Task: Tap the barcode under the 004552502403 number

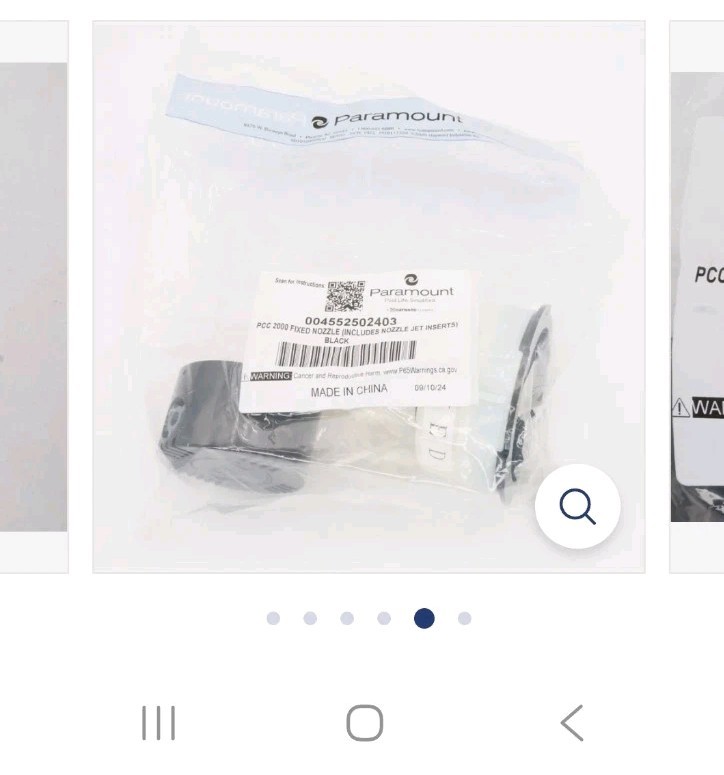Action: 343,352
